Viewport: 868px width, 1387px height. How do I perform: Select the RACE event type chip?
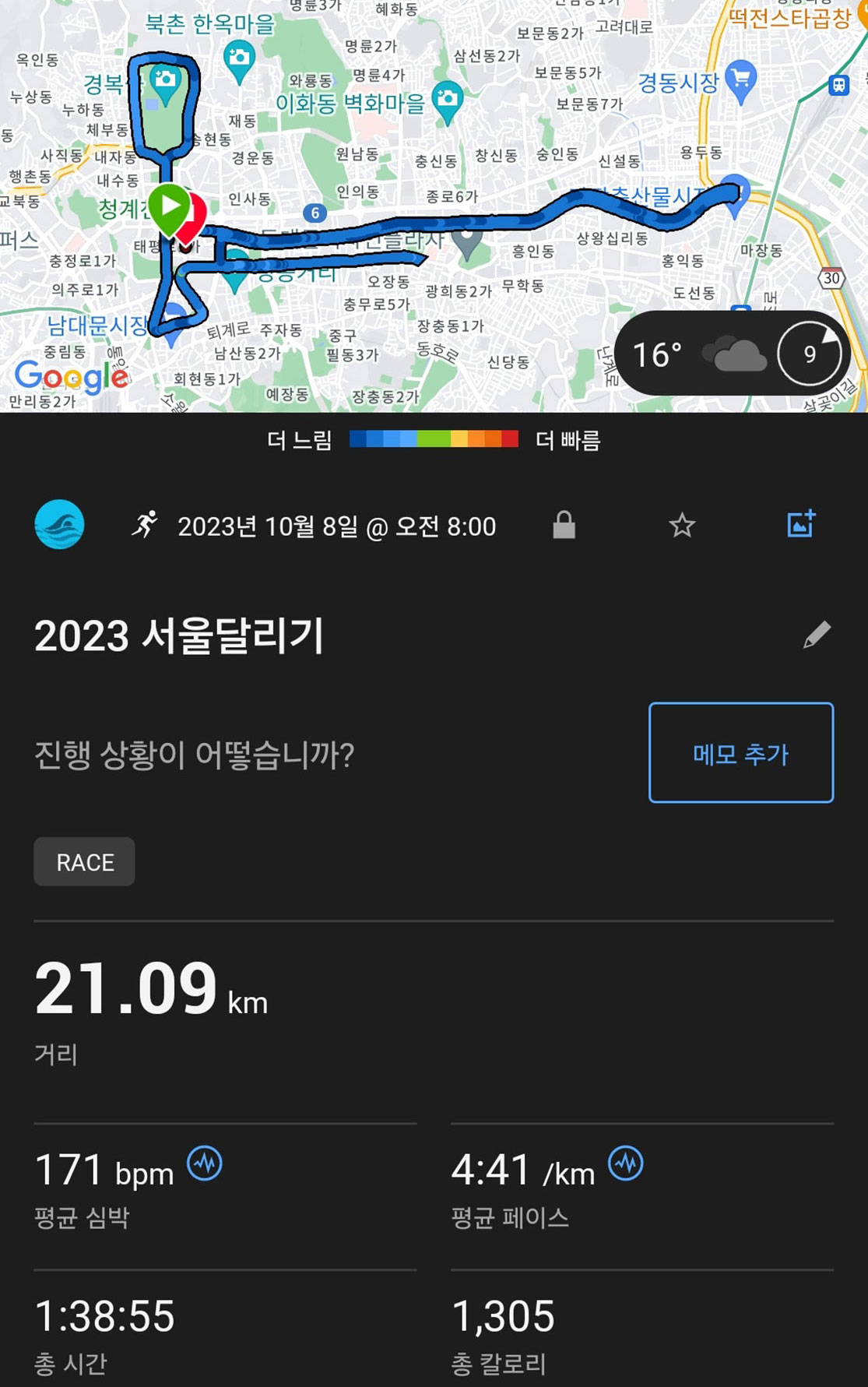tap(84, 861)
